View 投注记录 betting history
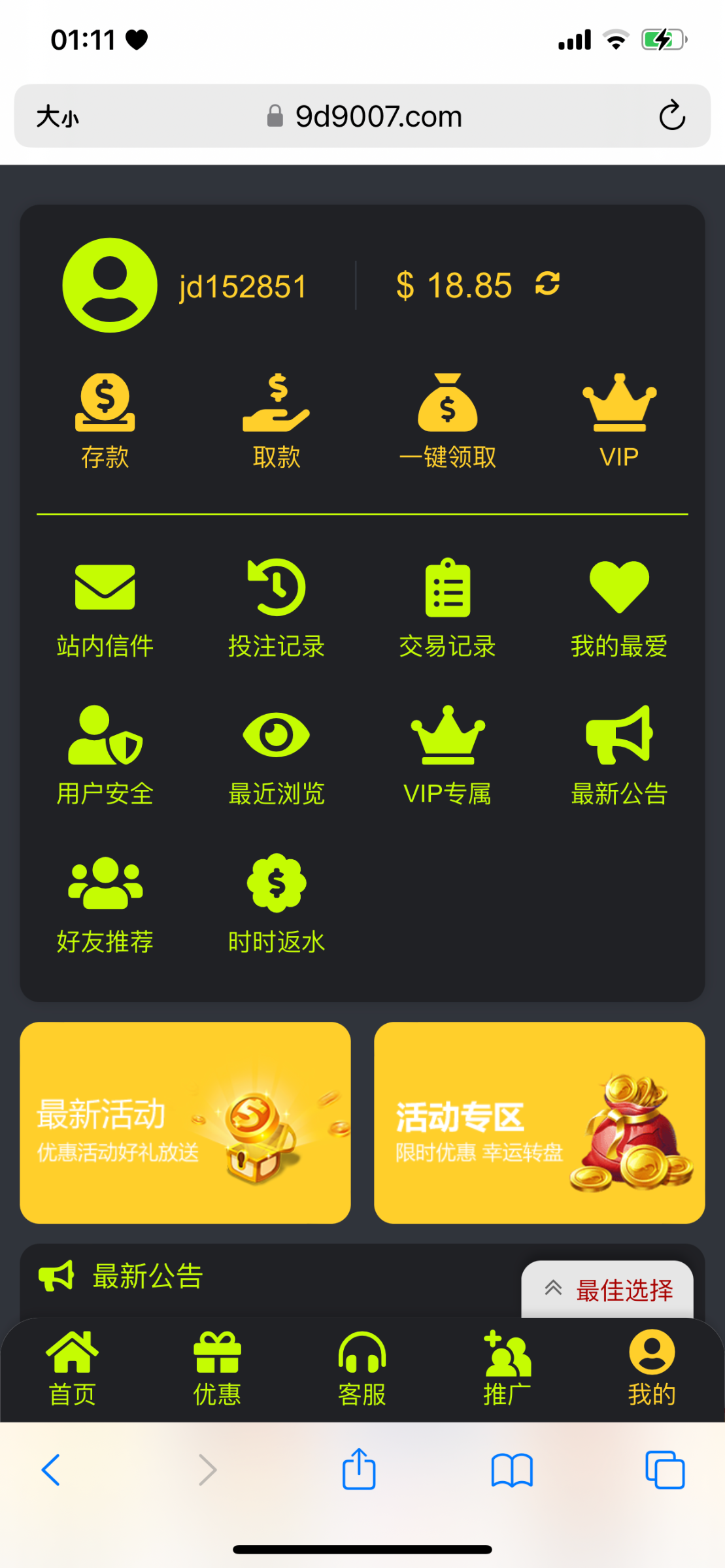 tap(276, 608)
